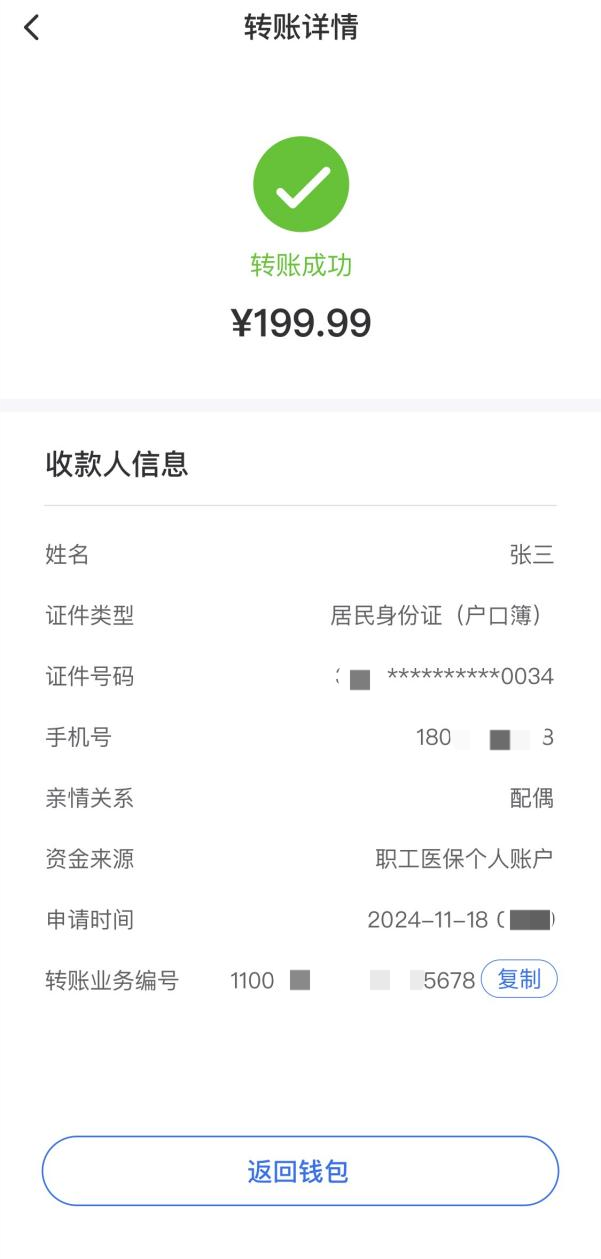Go back using the top-left arrow
The image size is (601, 1259).
pyautogui.click(x=32, y=28)
